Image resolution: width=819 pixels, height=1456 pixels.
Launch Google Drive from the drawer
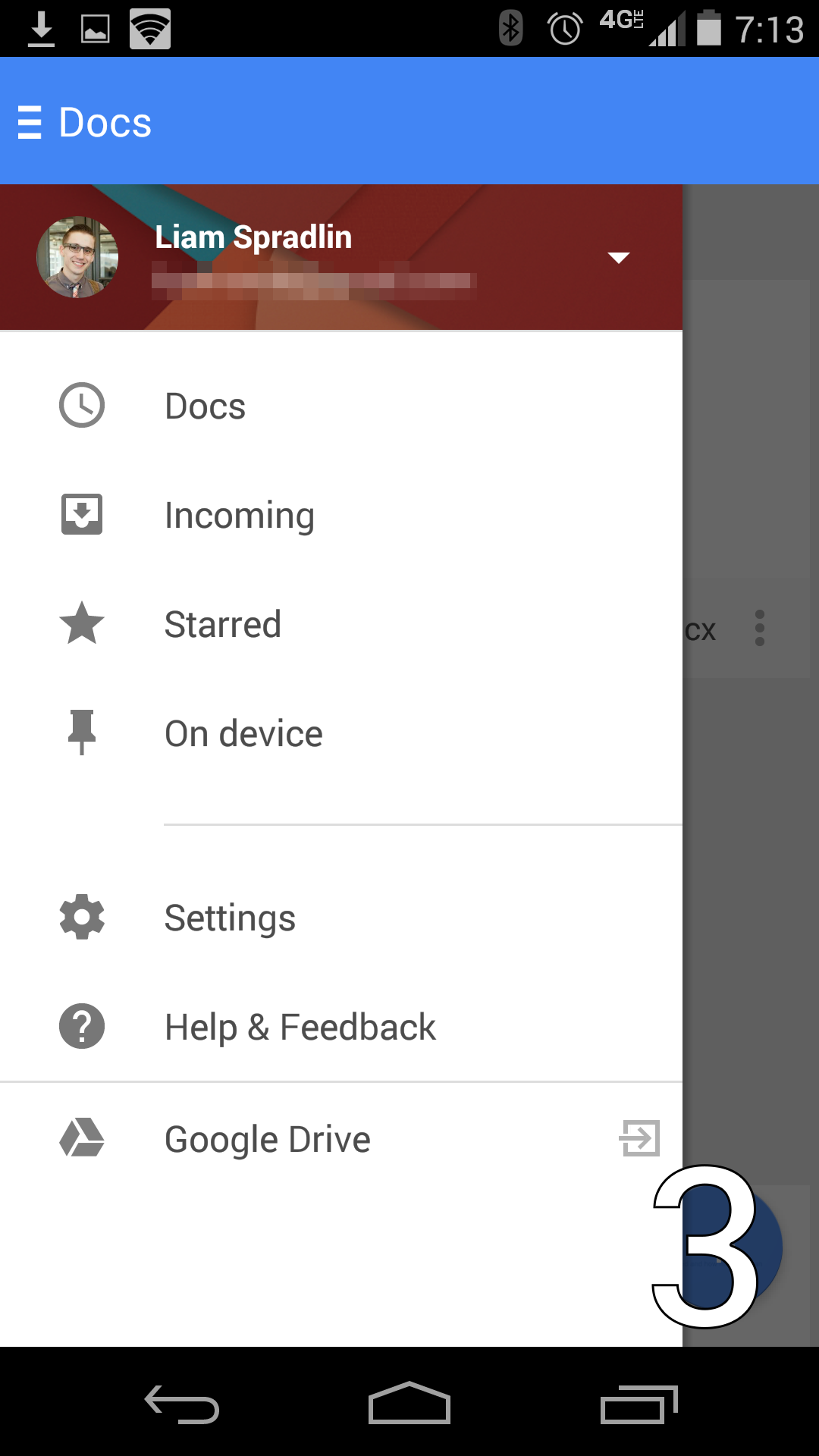point(267,1137)
